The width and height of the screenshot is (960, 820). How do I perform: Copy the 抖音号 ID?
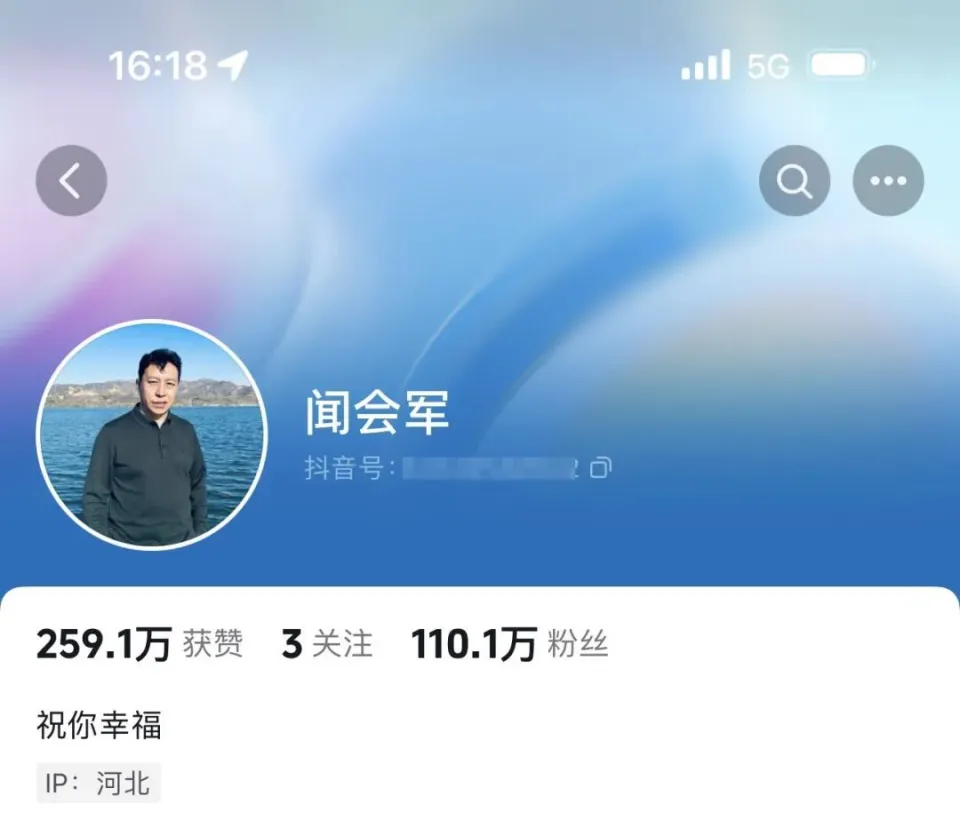(x=600, y=468)
